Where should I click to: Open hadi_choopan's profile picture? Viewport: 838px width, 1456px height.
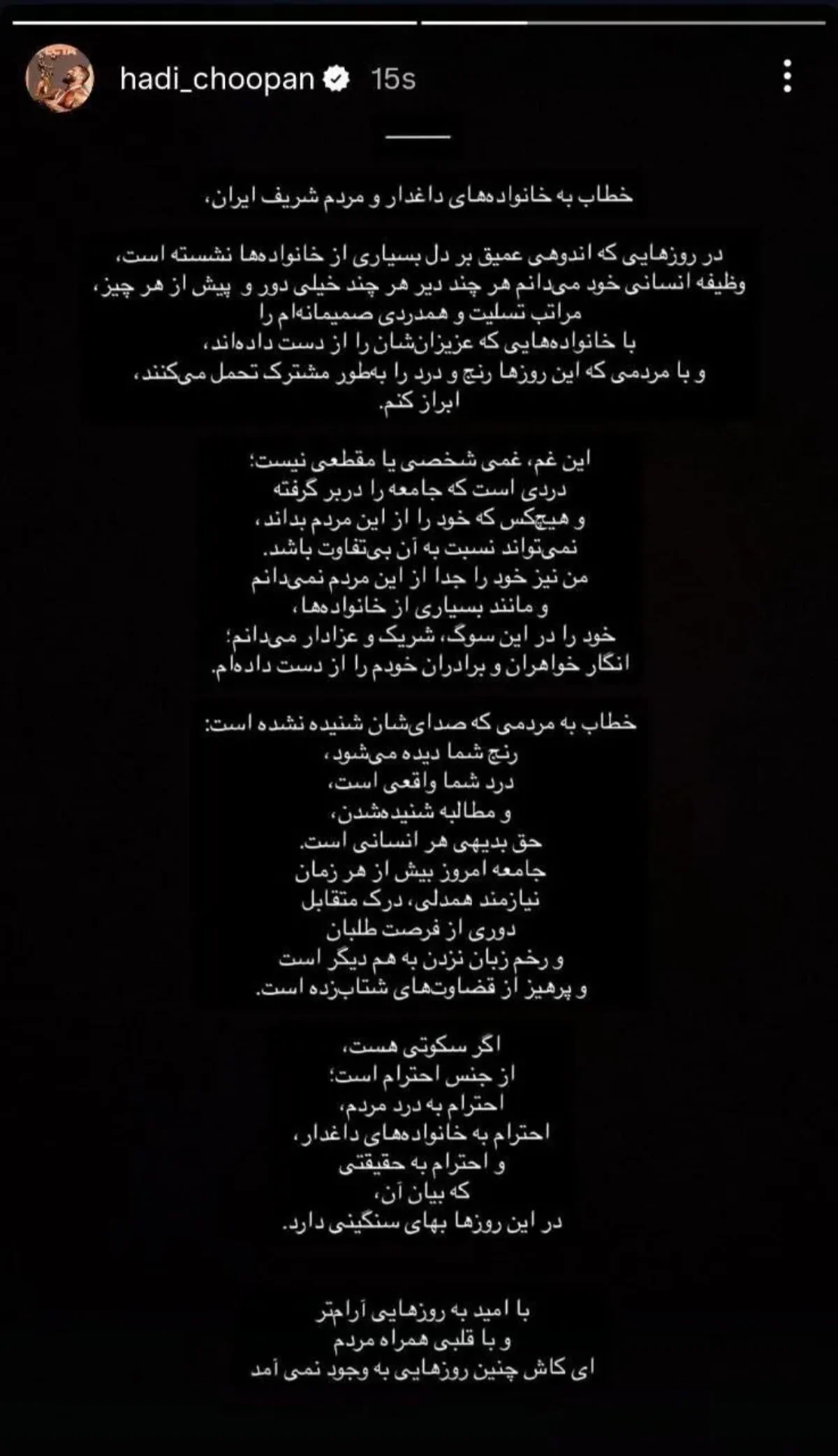(x=59, y=78)
